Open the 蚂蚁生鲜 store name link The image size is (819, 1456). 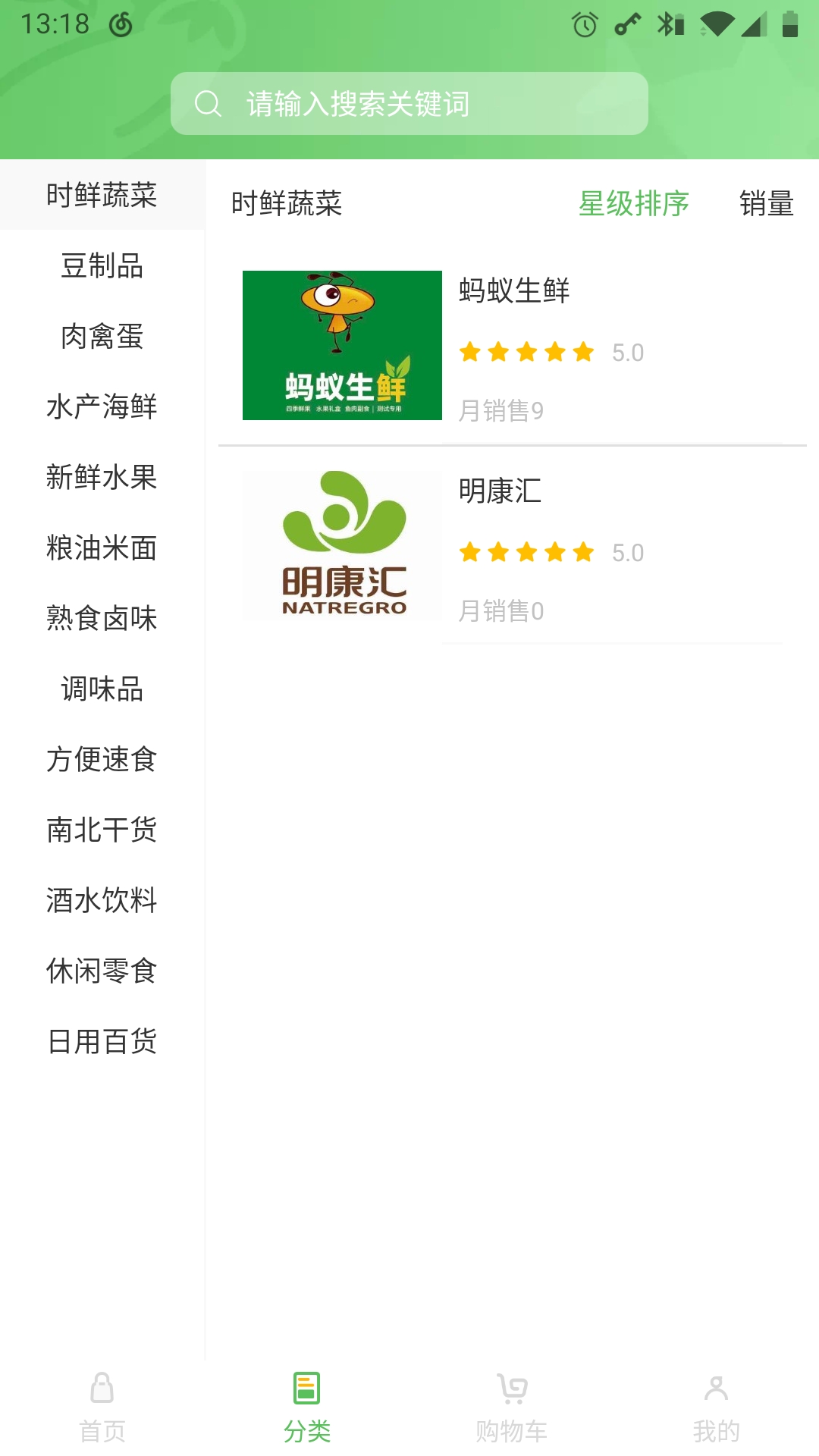click(x=515, y=292)
